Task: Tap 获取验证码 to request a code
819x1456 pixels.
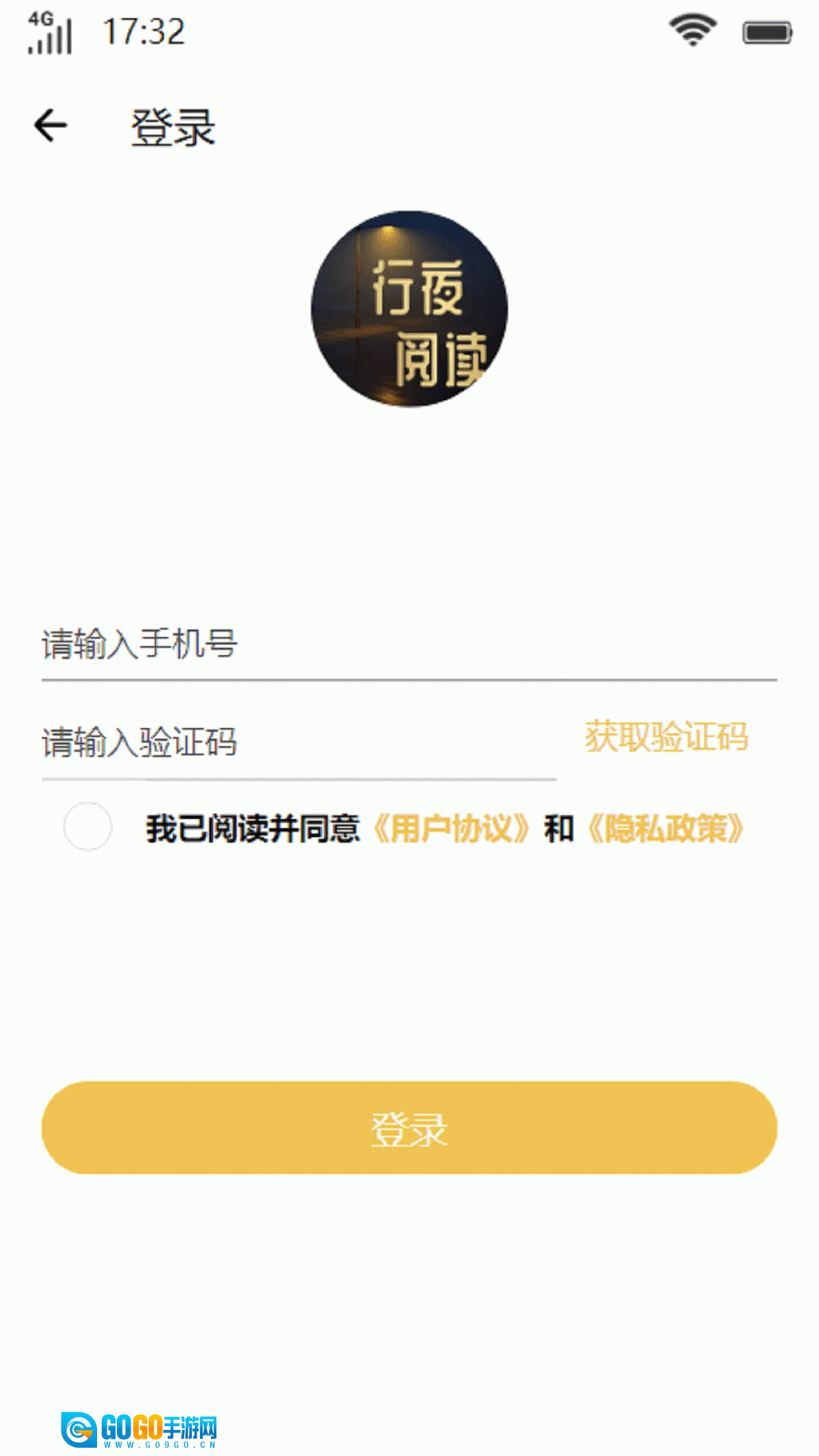Action: coord(666,736)
